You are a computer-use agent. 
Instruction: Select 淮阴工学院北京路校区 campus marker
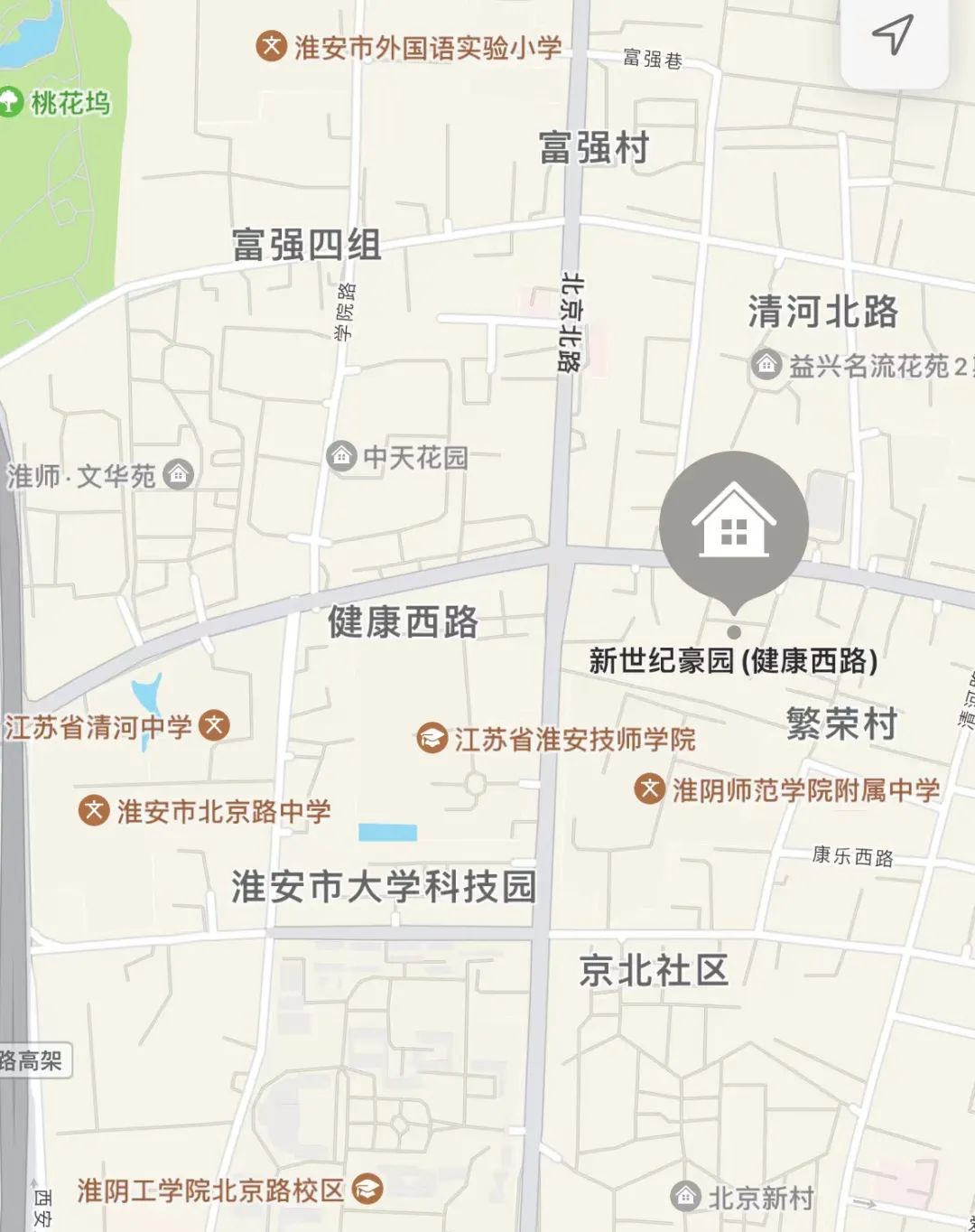pyautogui.click(x=367, y=1189)
